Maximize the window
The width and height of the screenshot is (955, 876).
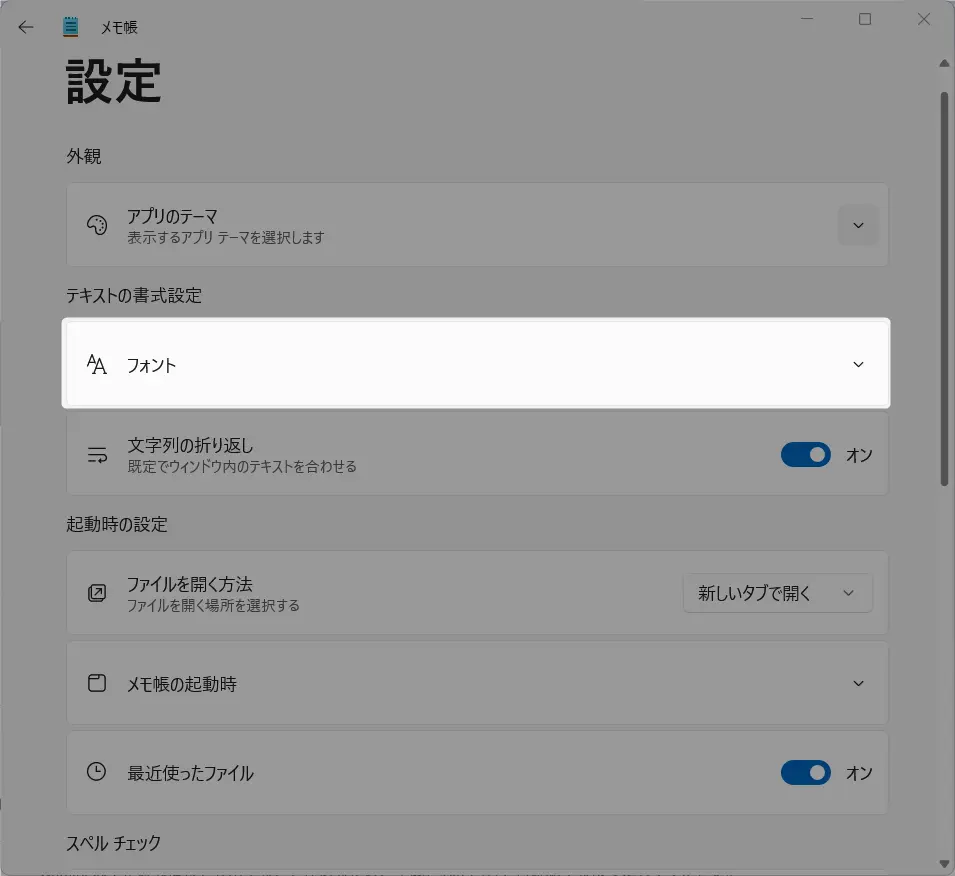tap(865, 19)
